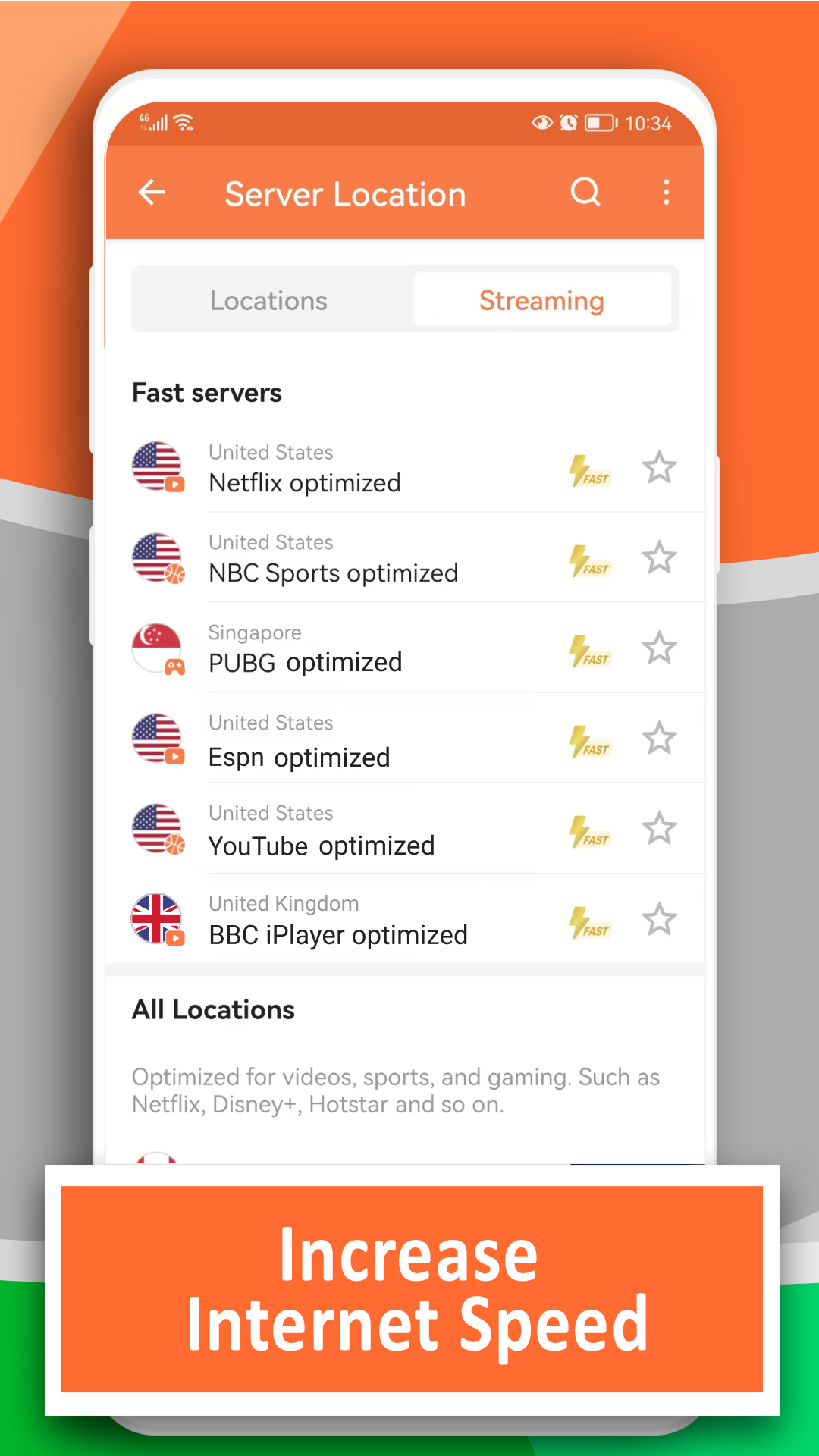Tap the Fast badge on Espn optimized server
The height and width of the screenshot is (1456, 819).
[590, 739]
